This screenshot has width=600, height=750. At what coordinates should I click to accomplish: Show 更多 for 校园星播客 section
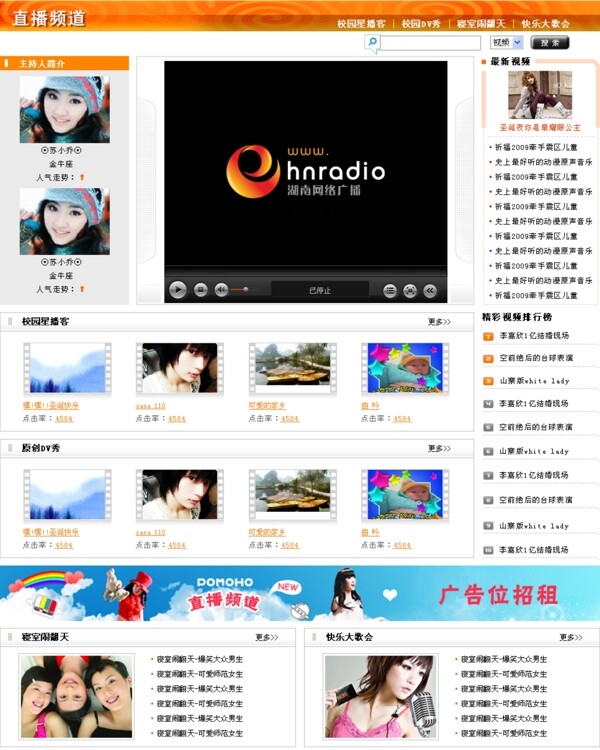pyautogui.click(x=439, y=322)
